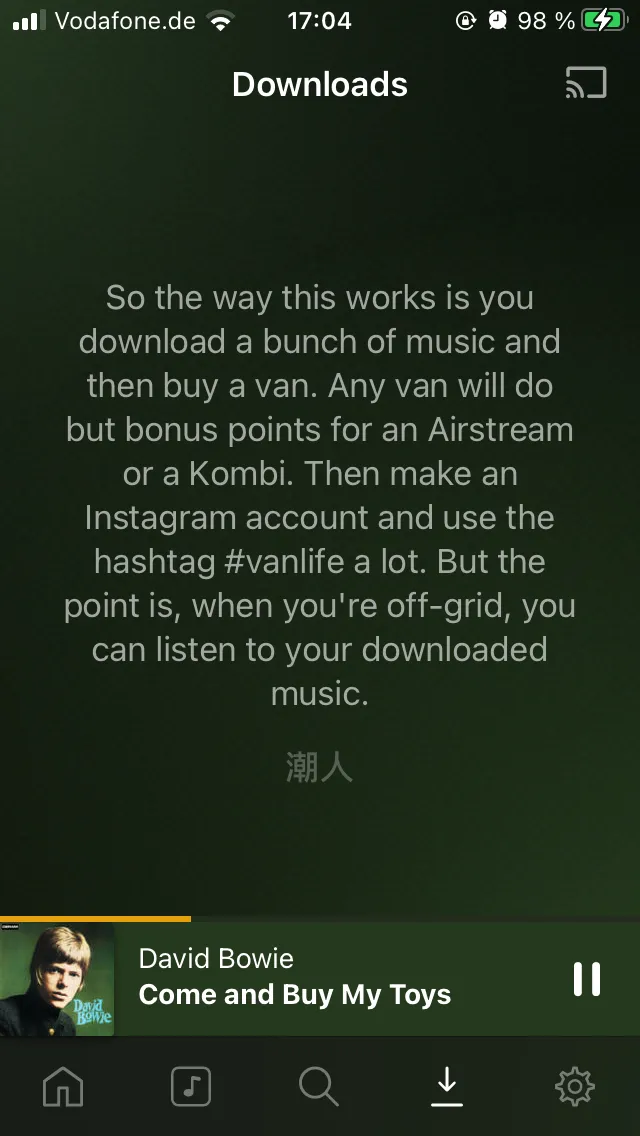The image size is (640, 1136).
Task: Open the cast to device icon
Action: (x=585, y=84)
